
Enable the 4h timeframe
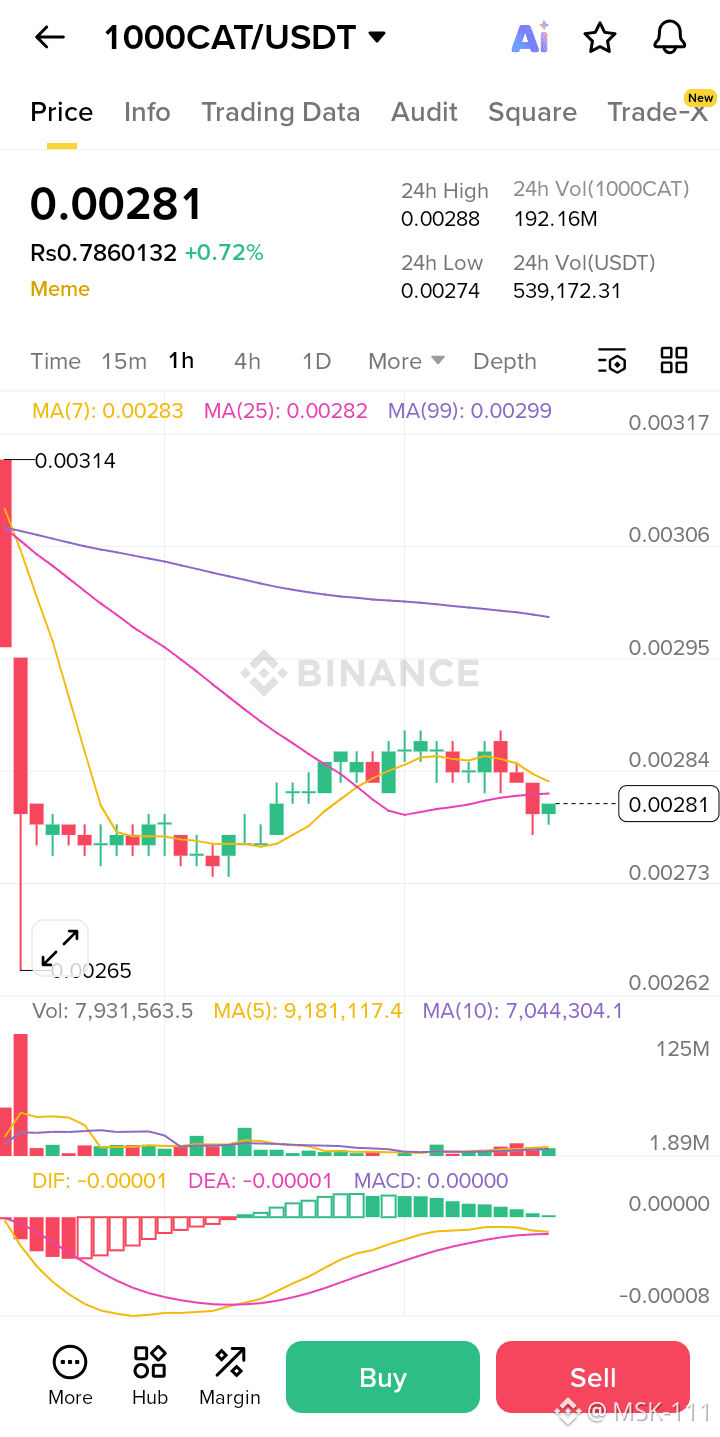click(247, 361)
